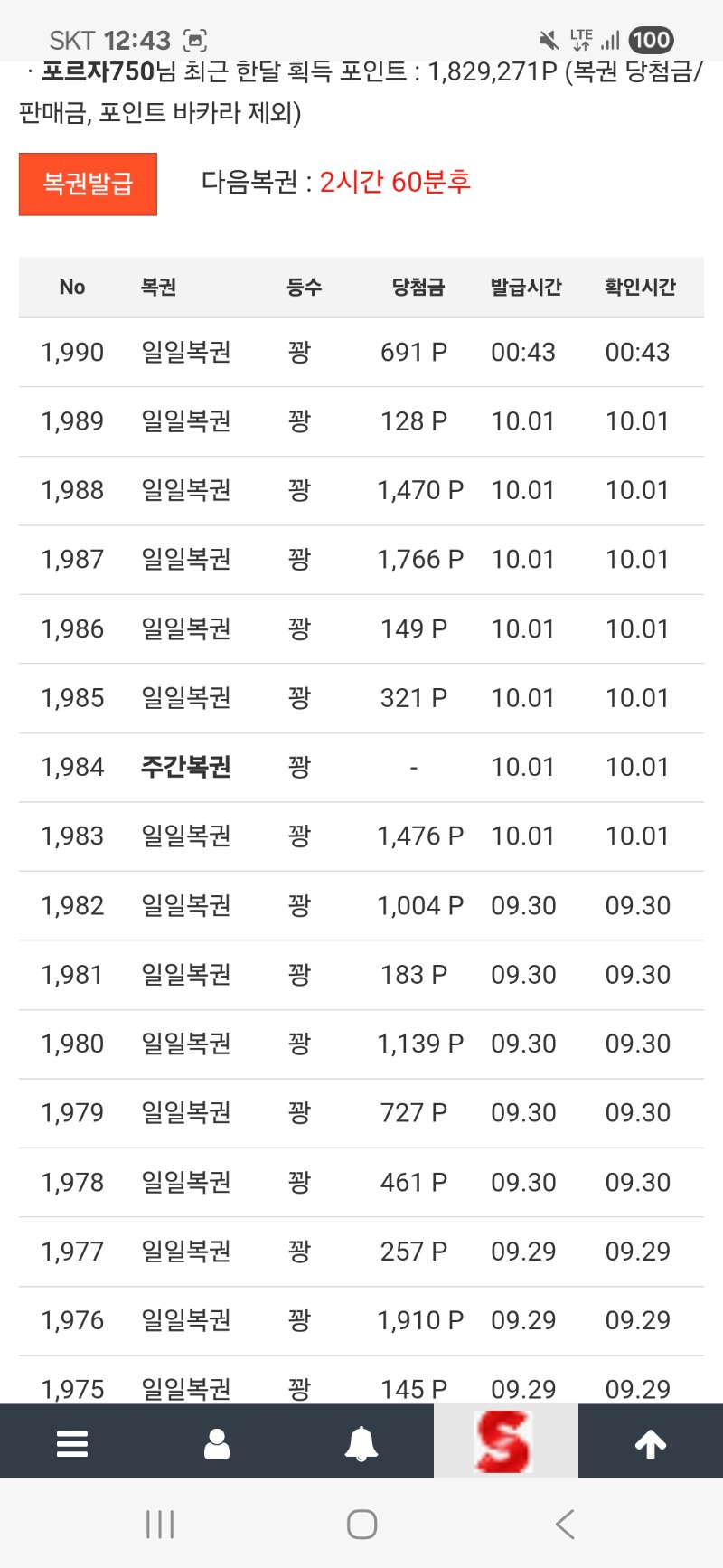The height and width of the screenshot is (1568, 723).
Task: Go to the system home screen
Action: (x=361, y=1525)
